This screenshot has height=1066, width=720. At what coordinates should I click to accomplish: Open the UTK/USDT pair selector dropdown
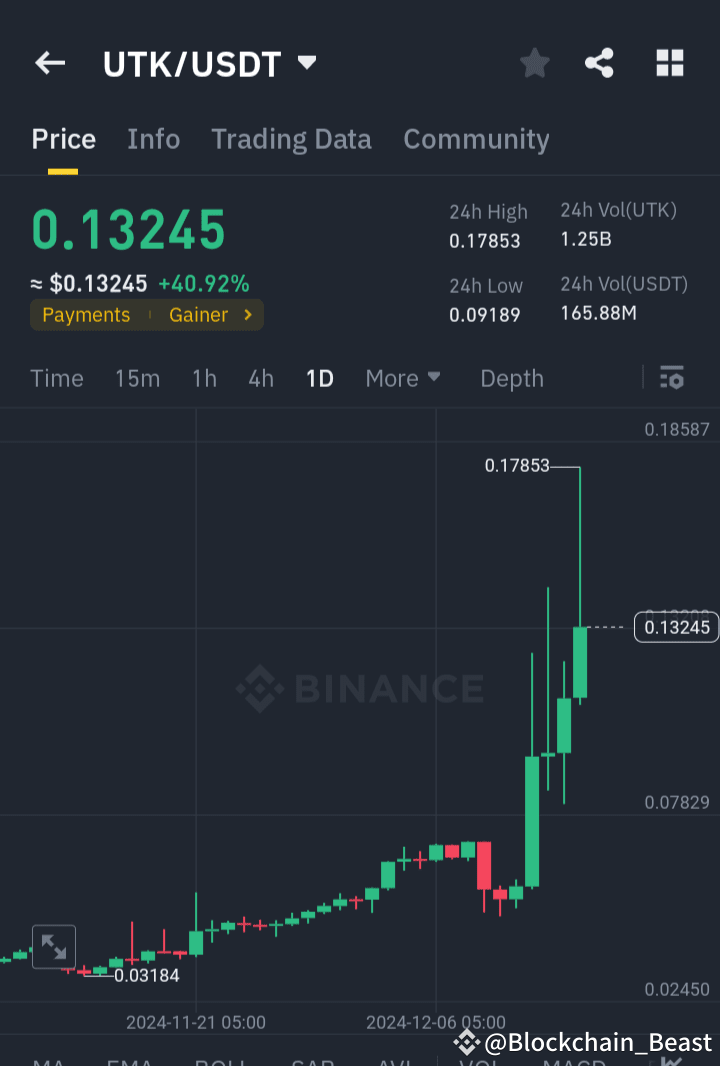307,61
